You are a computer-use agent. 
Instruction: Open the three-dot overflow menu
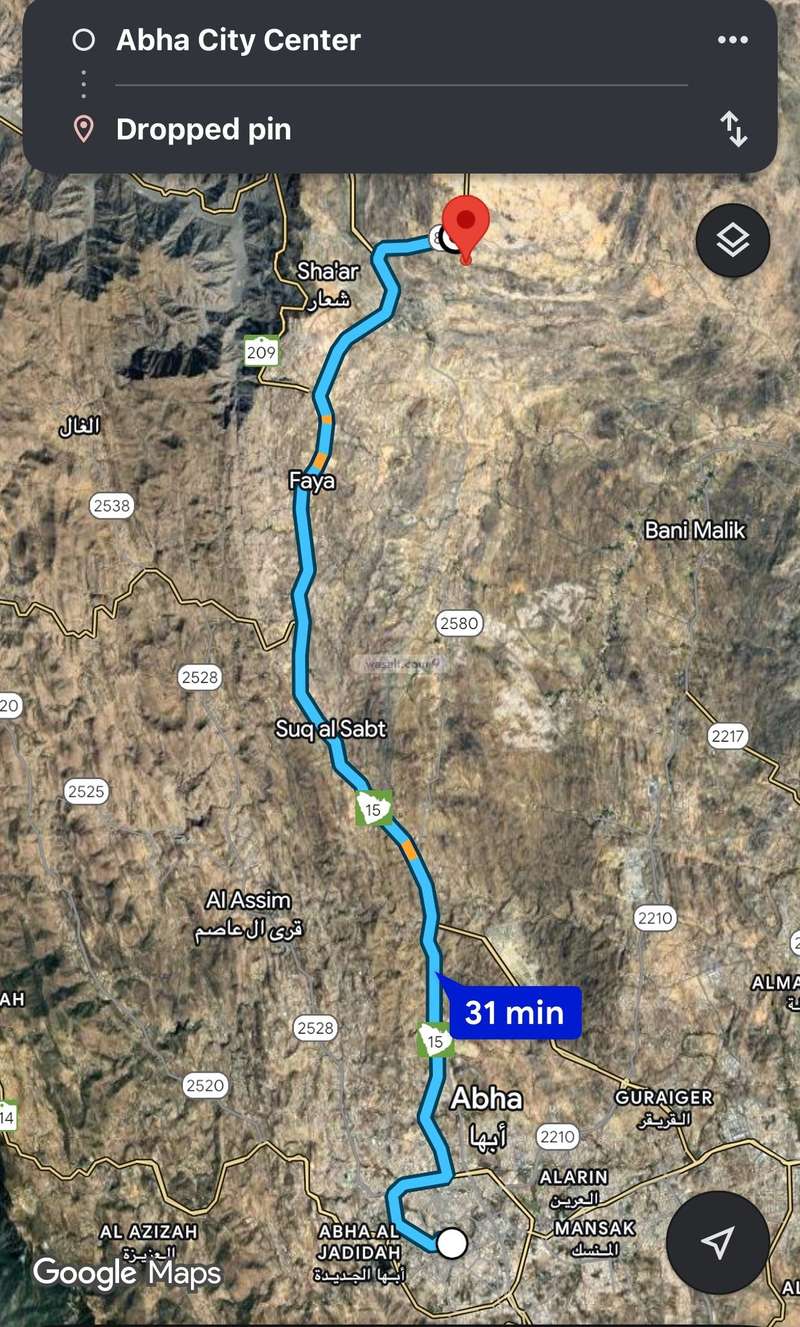[733, 41]
